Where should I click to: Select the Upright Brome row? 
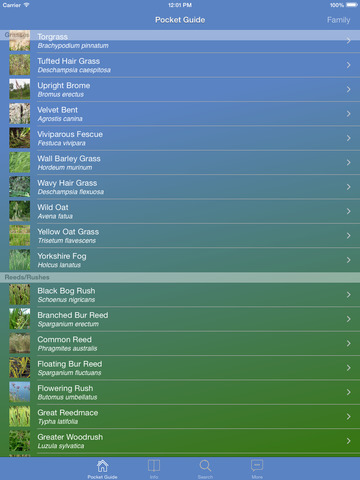(x=180, y=89)
